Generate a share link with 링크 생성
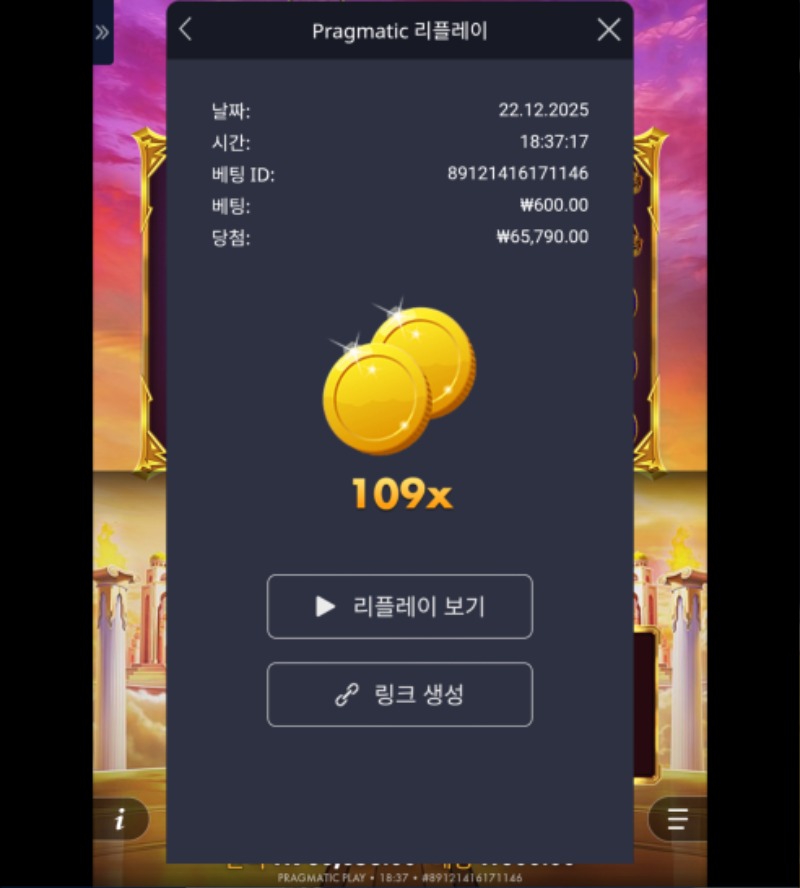 coord(399,694)
